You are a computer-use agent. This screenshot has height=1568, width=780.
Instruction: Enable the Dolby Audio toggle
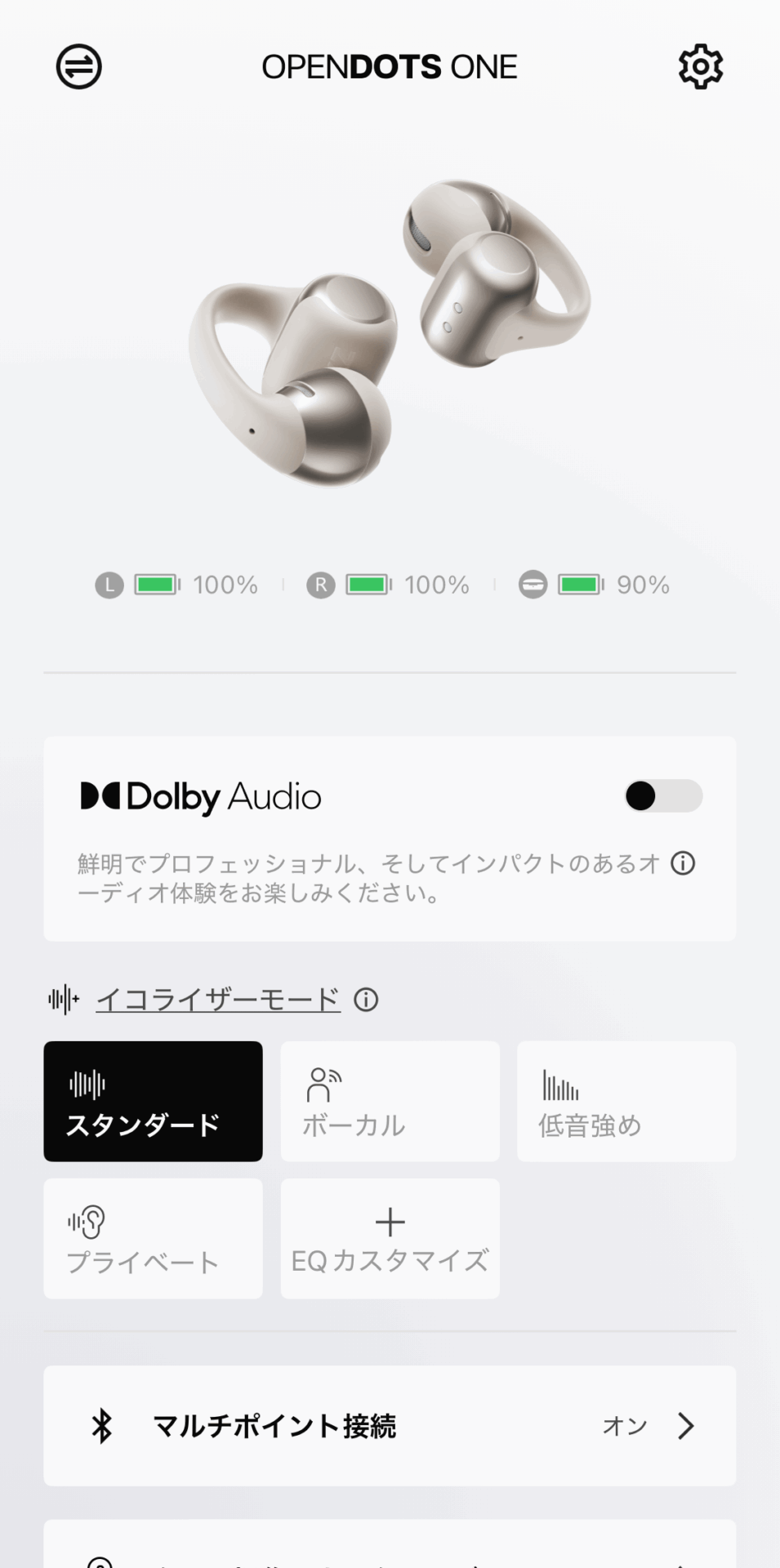click(664, 795)
